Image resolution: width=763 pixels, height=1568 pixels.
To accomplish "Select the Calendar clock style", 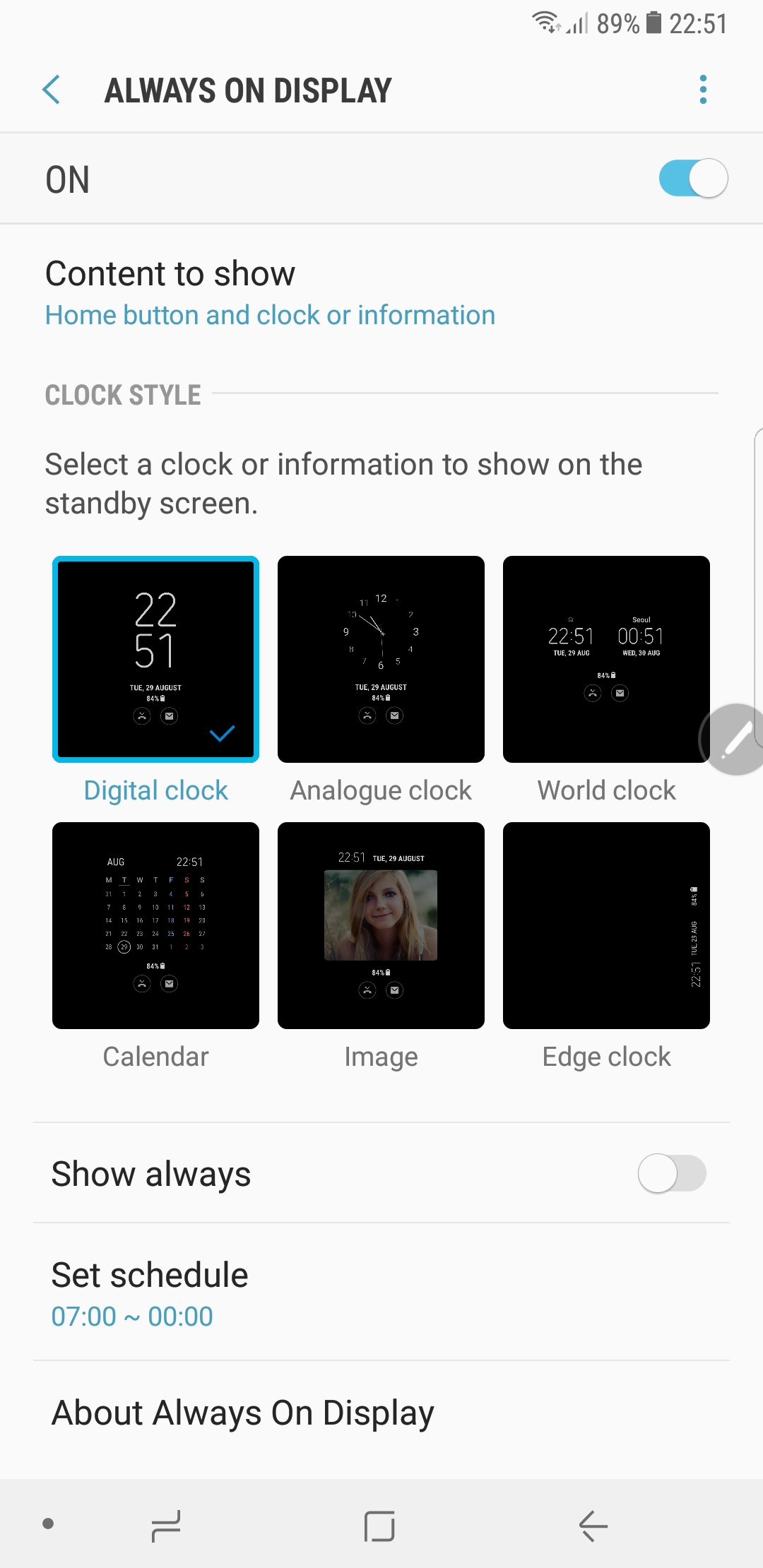I will point(155,925).
